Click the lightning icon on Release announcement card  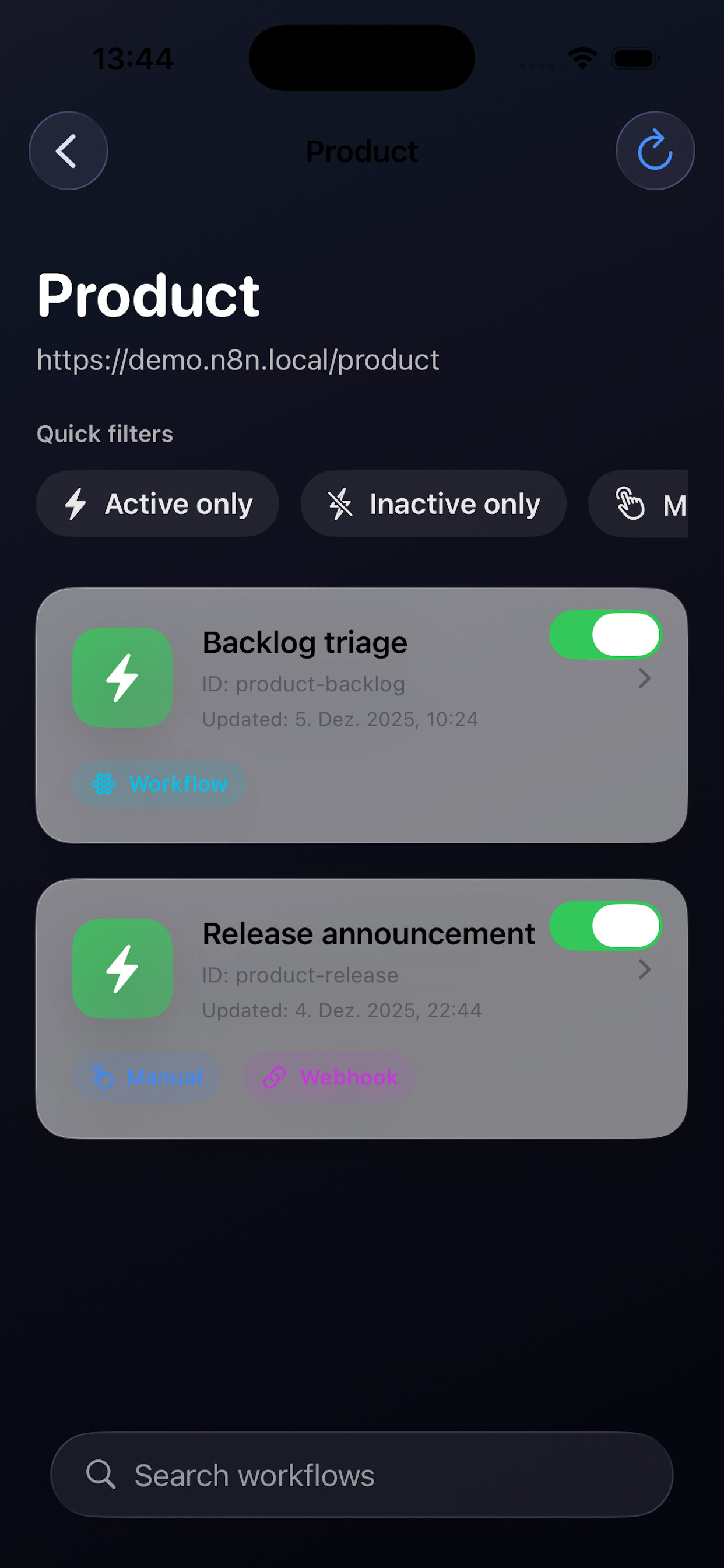click(122, 969)
